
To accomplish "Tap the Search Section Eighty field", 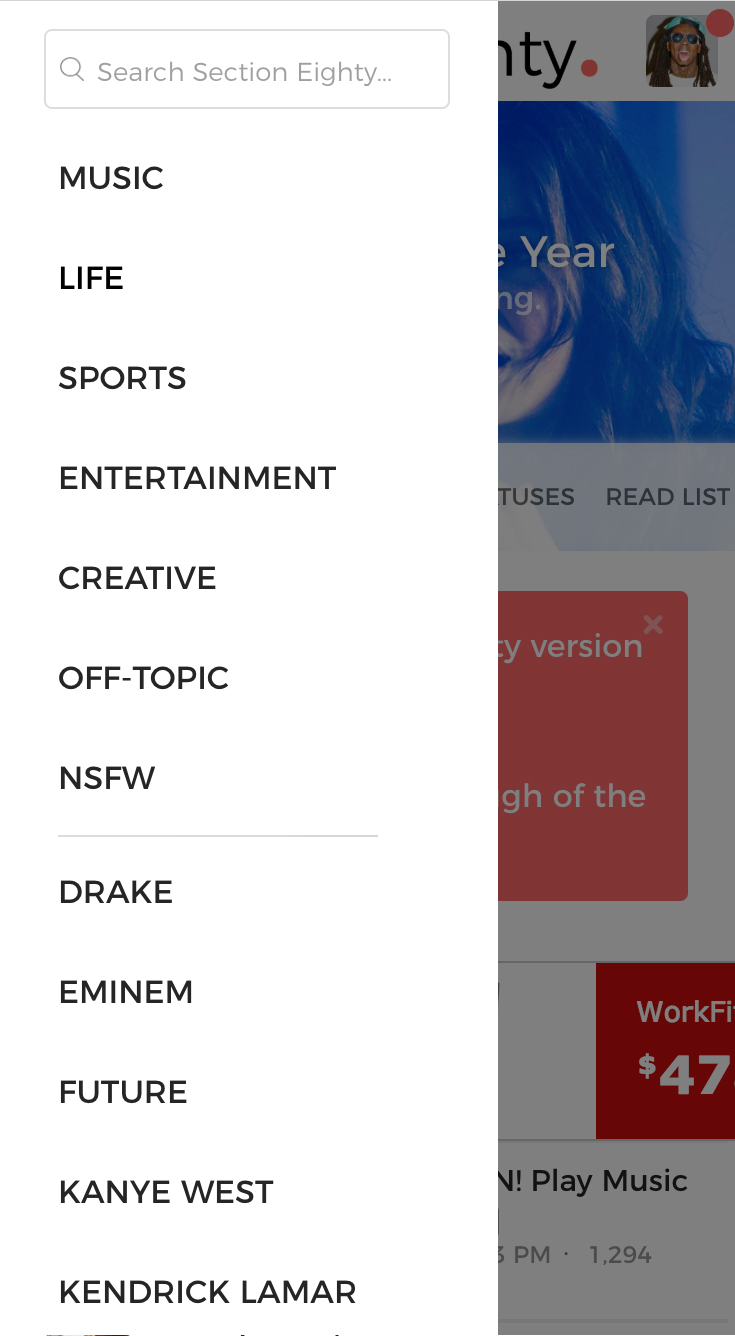I will pyautogui.click(x=247, y=69).
